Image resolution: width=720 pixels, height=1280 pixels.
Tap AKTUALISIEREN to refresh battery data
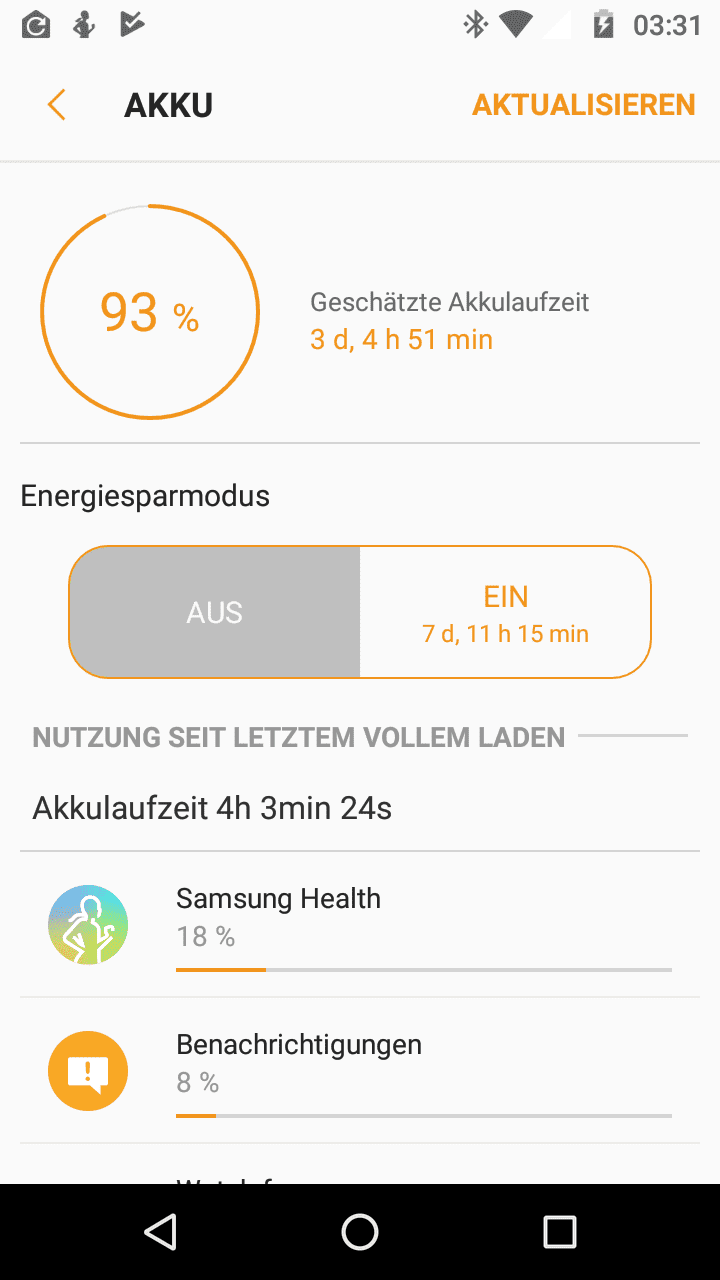tap(583, 105)
